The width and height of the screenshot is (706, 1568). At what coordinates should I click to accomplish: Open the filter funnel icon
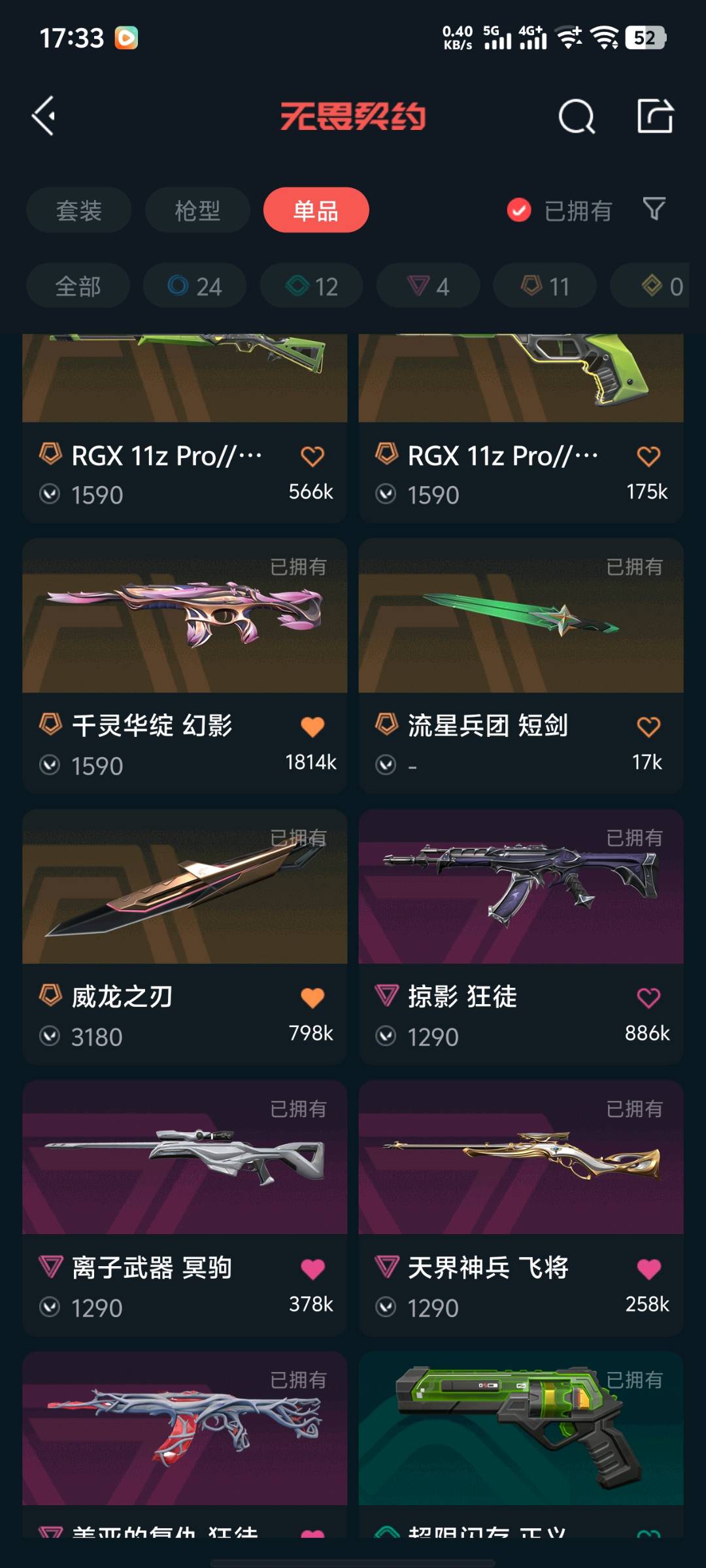point(654,209)
